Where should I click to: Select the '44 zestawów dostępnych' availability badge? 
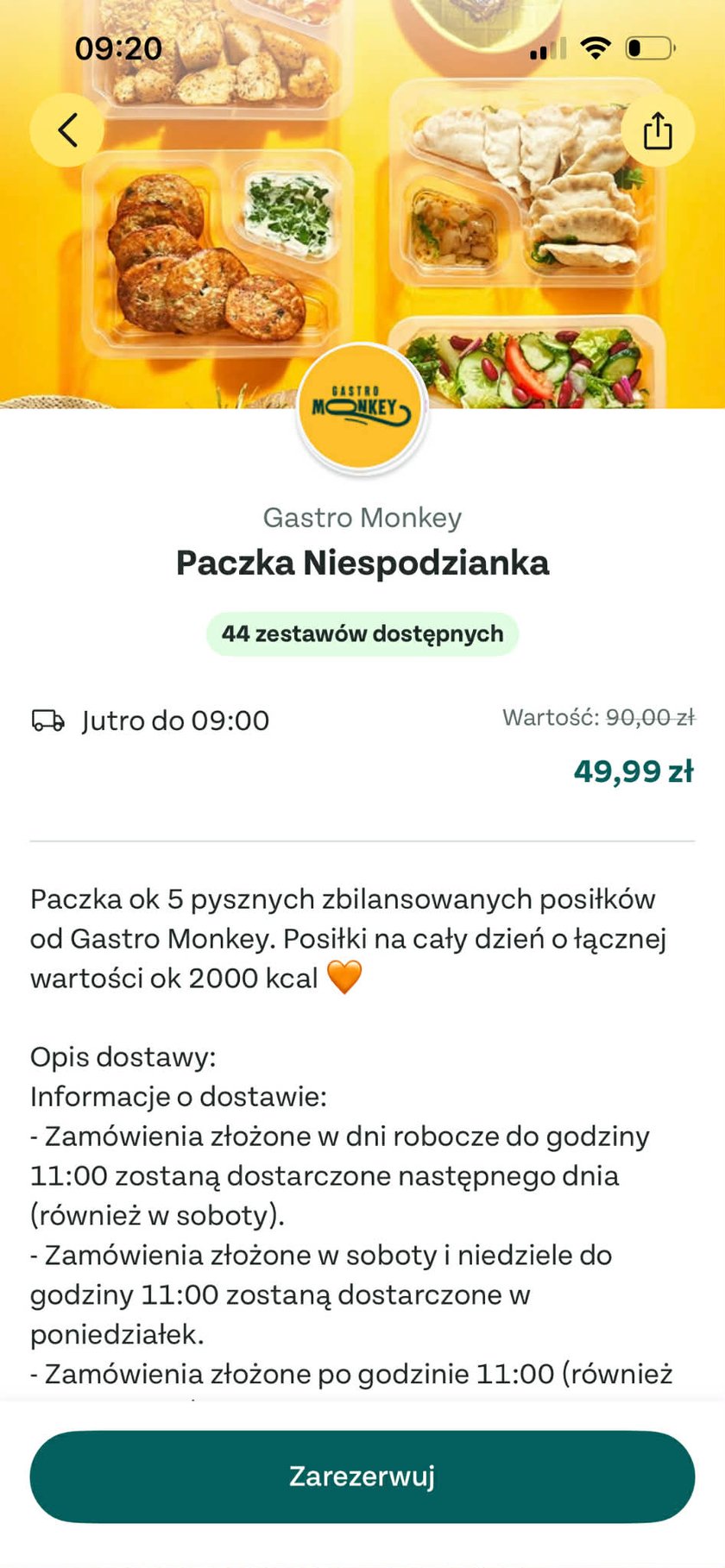362,633
